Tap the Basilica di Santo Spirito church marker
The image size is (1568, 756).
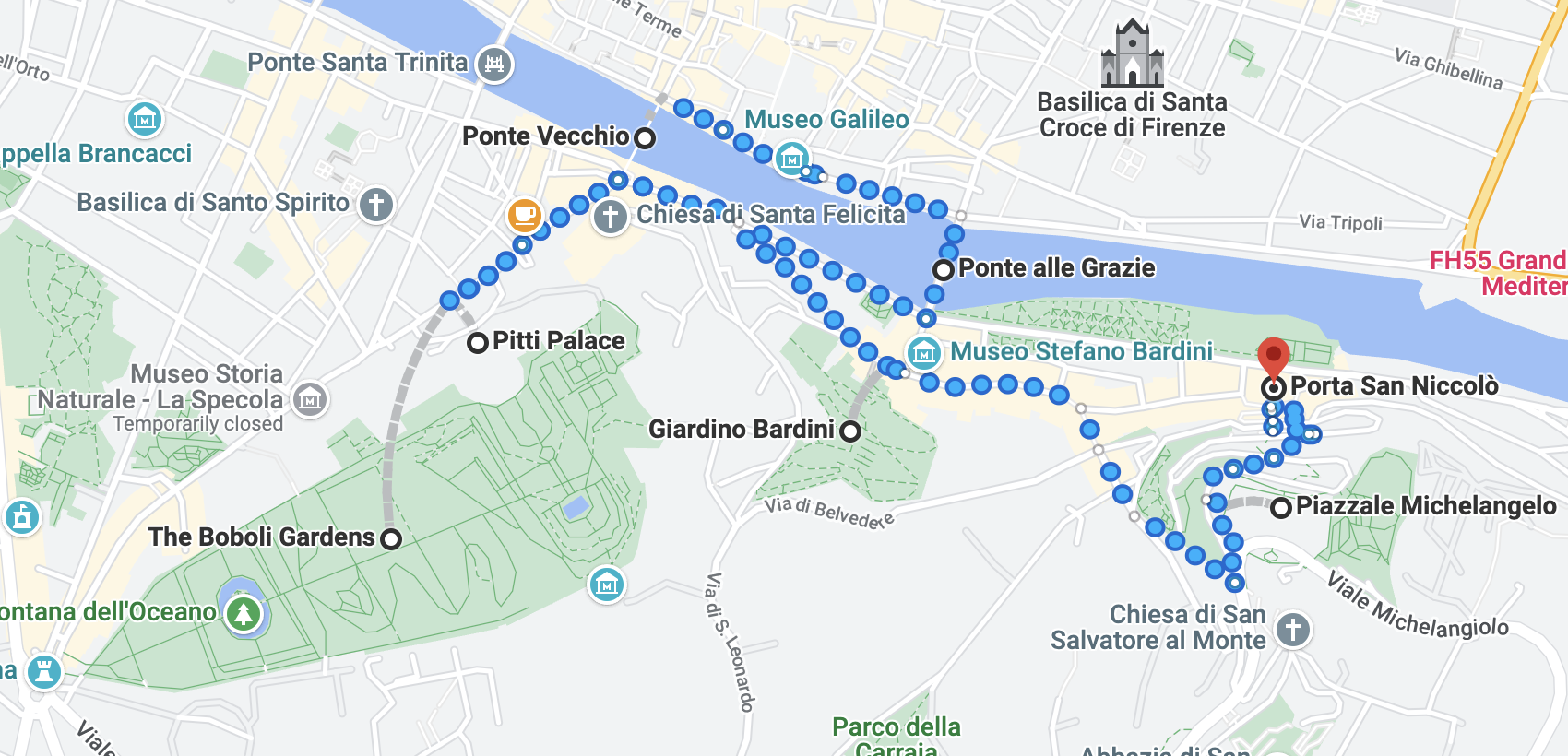click(x=375, y=204)
